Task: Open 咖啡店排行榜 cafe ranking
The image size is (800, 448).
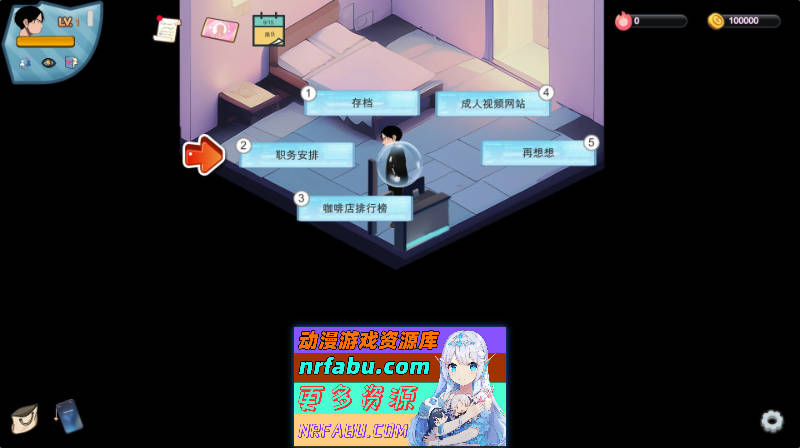Action: tap(355, 208)
